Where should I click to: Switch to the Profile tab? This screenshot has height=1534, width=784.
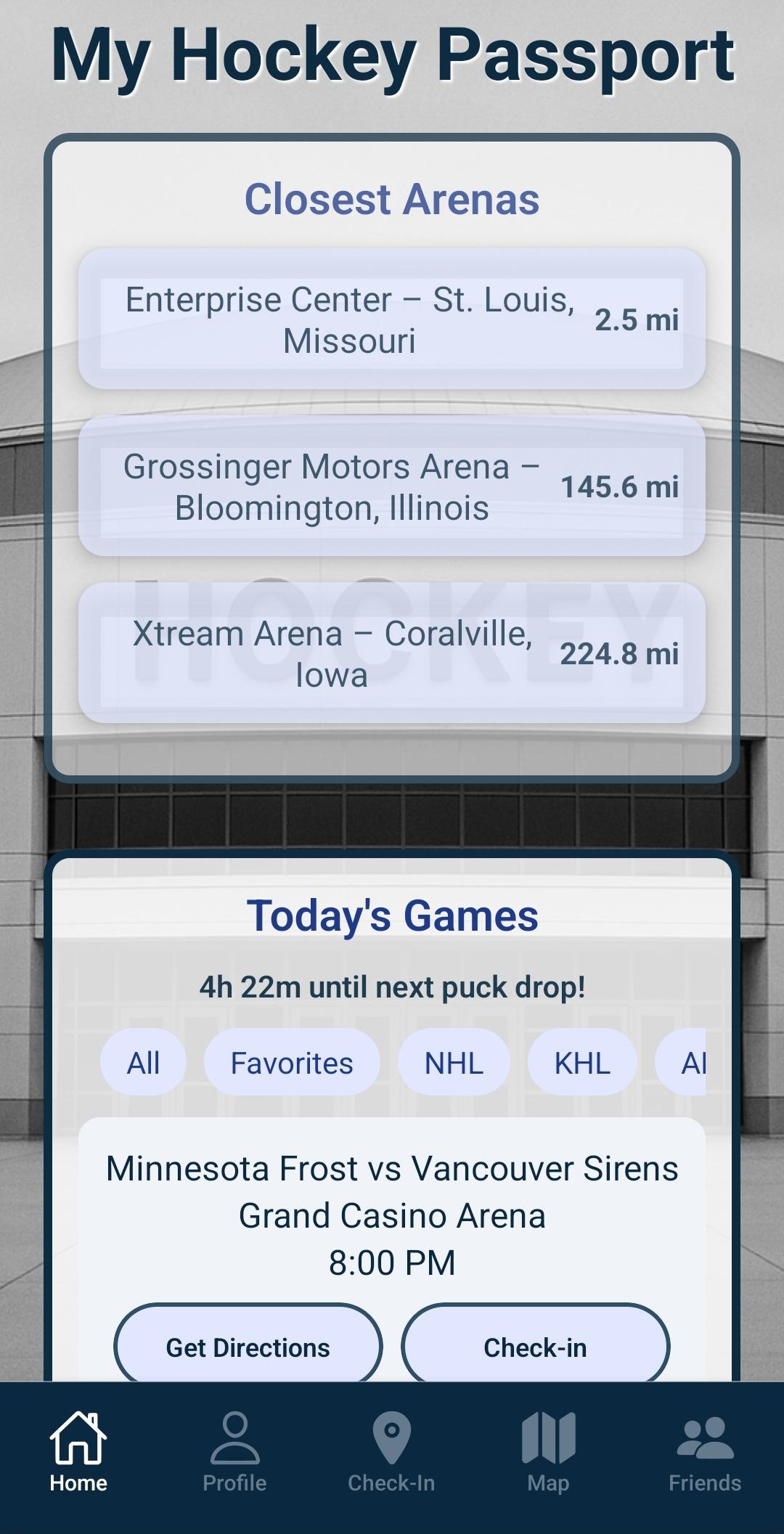point(234,1452)
